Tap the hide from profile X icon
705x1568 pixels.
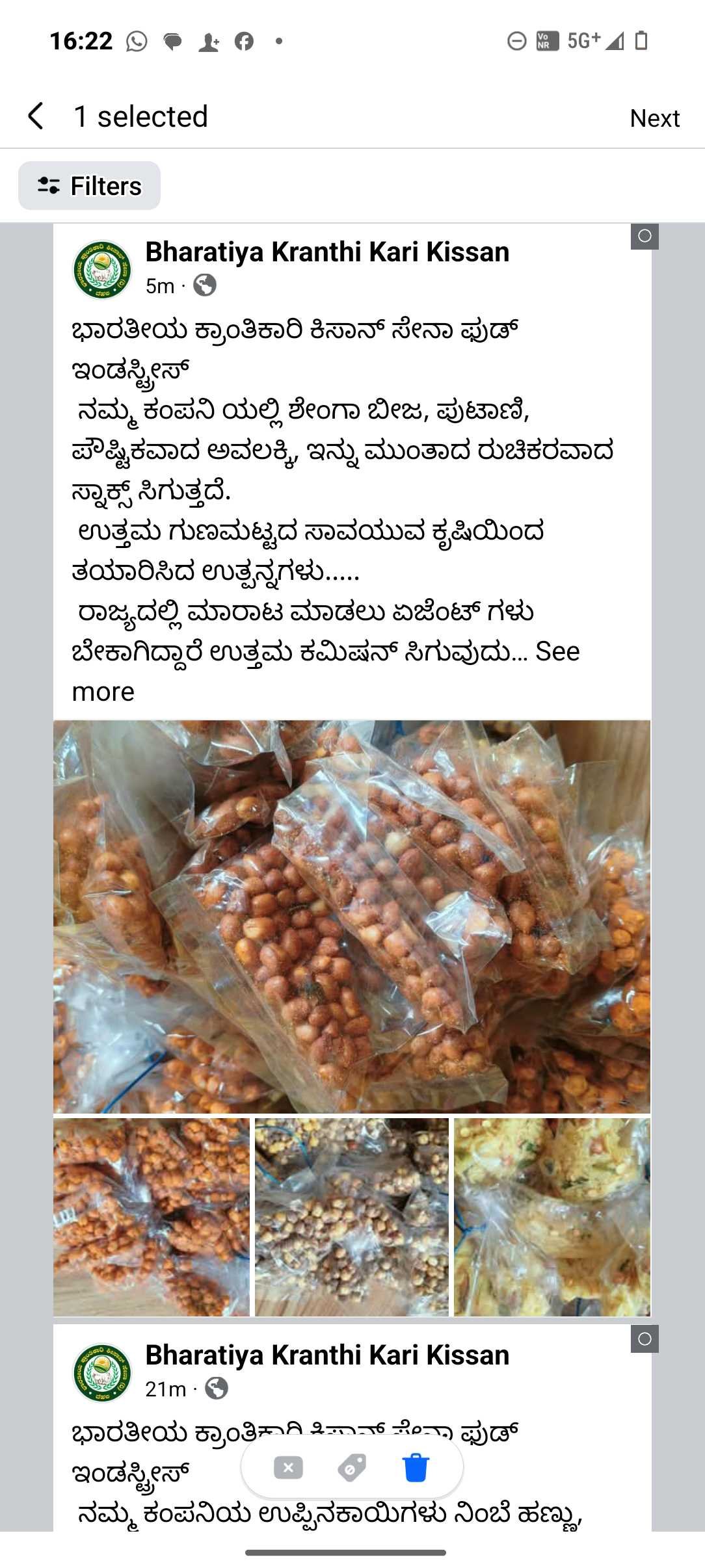(x=288, y=1468)
